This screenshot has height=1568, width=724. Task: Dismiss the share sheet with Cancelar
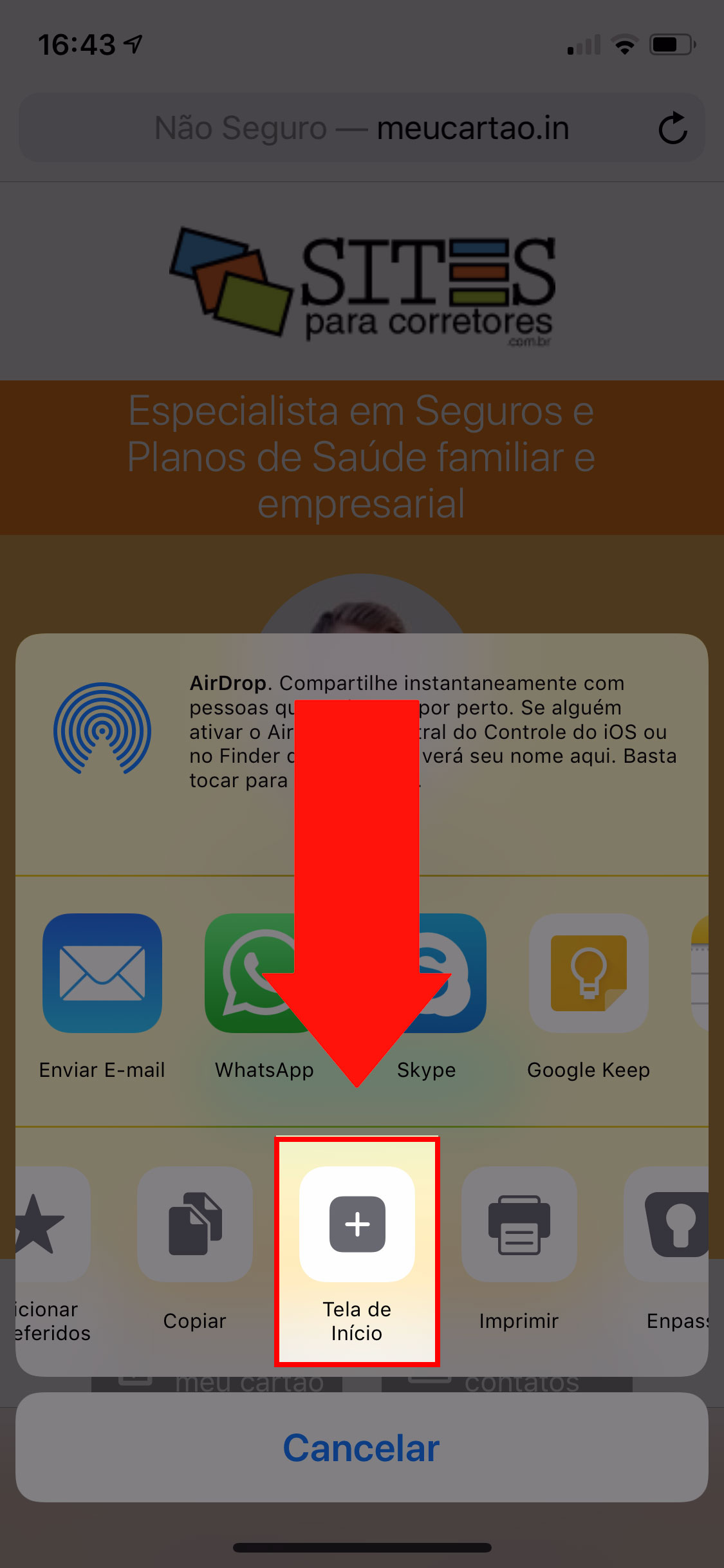coord(362,1448)
